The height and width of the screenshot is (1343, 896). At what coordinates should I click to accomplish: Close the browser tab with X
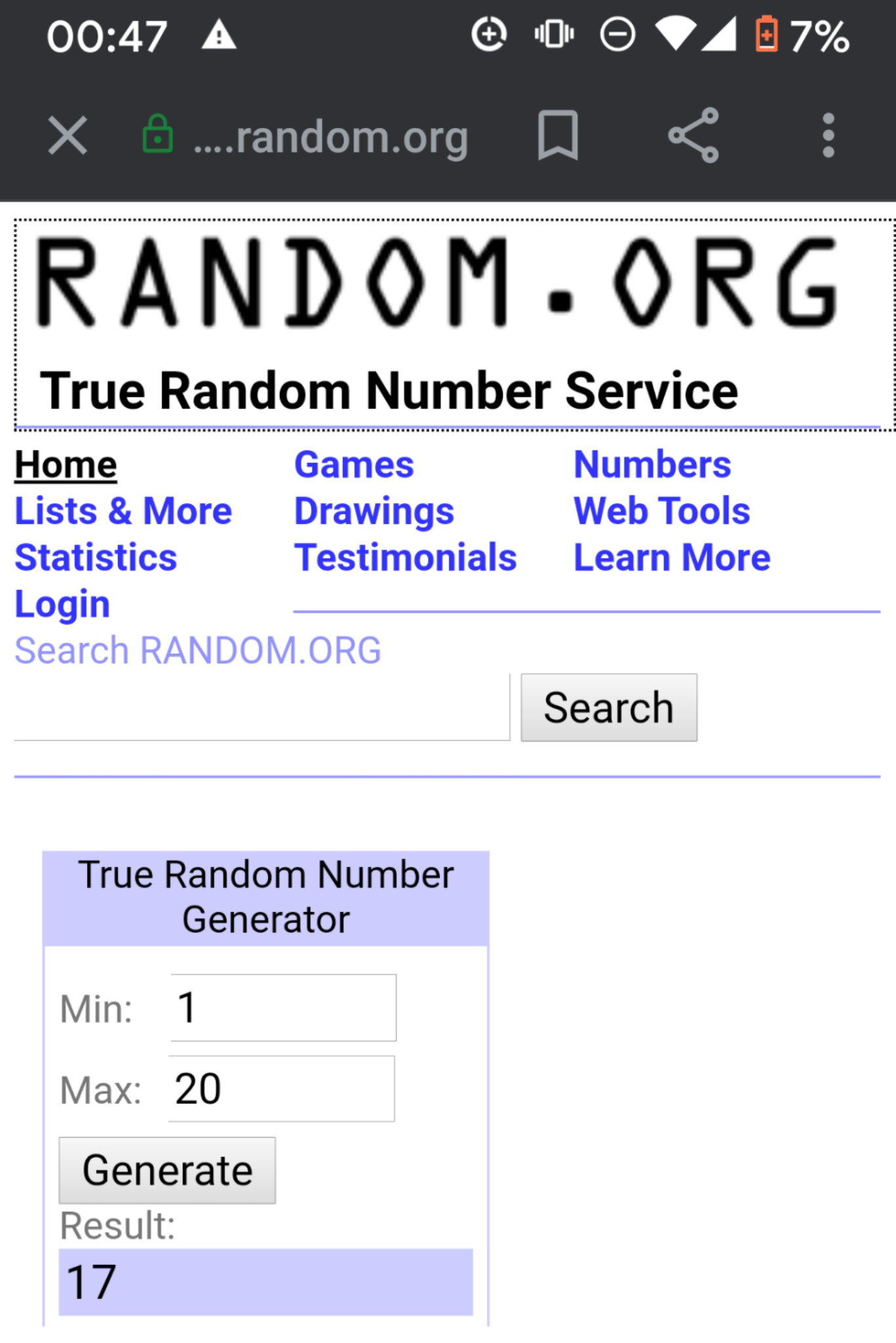(67, 136)
